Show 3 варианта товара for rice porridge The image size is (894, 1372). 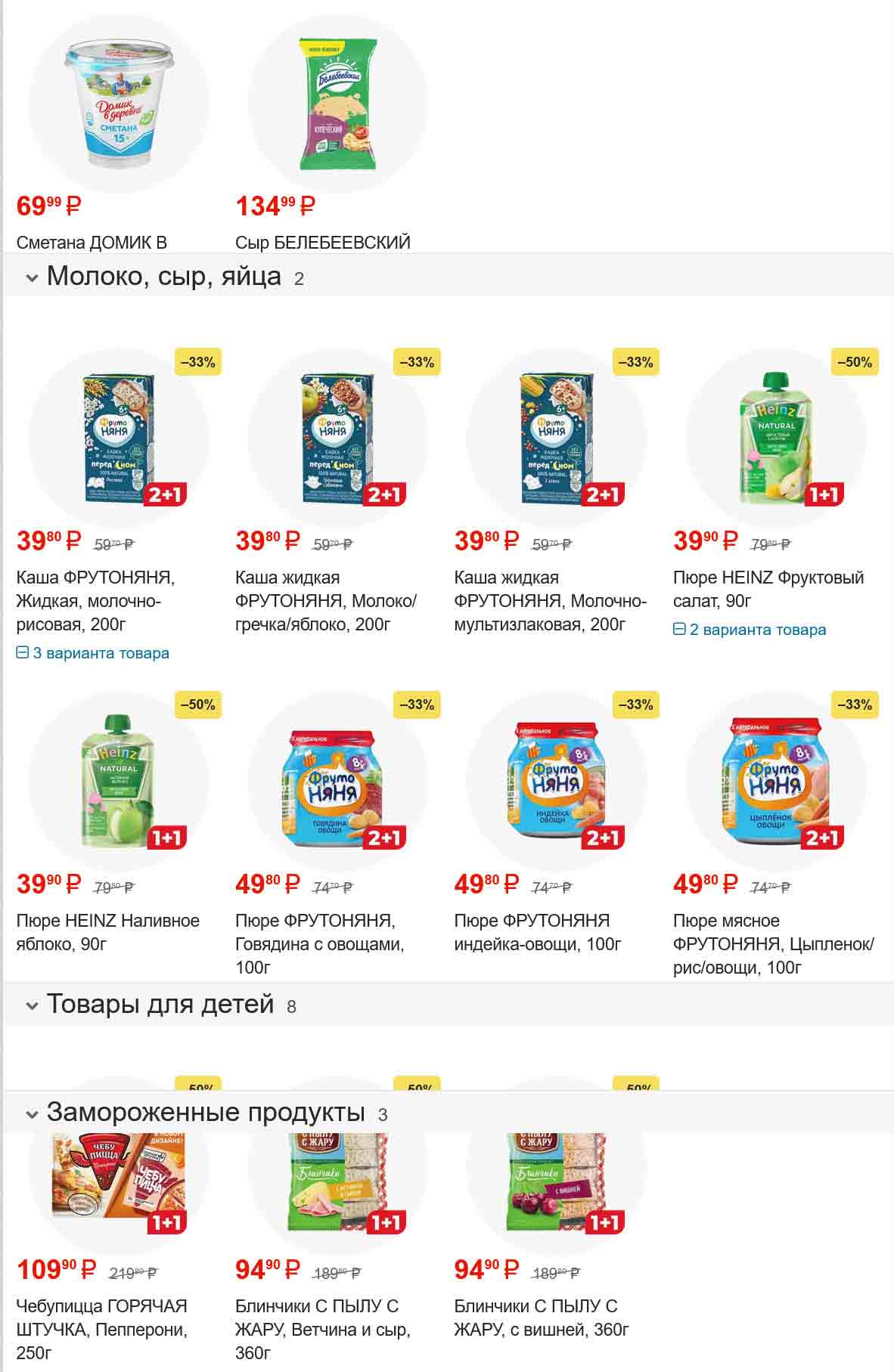click(93, 653)
